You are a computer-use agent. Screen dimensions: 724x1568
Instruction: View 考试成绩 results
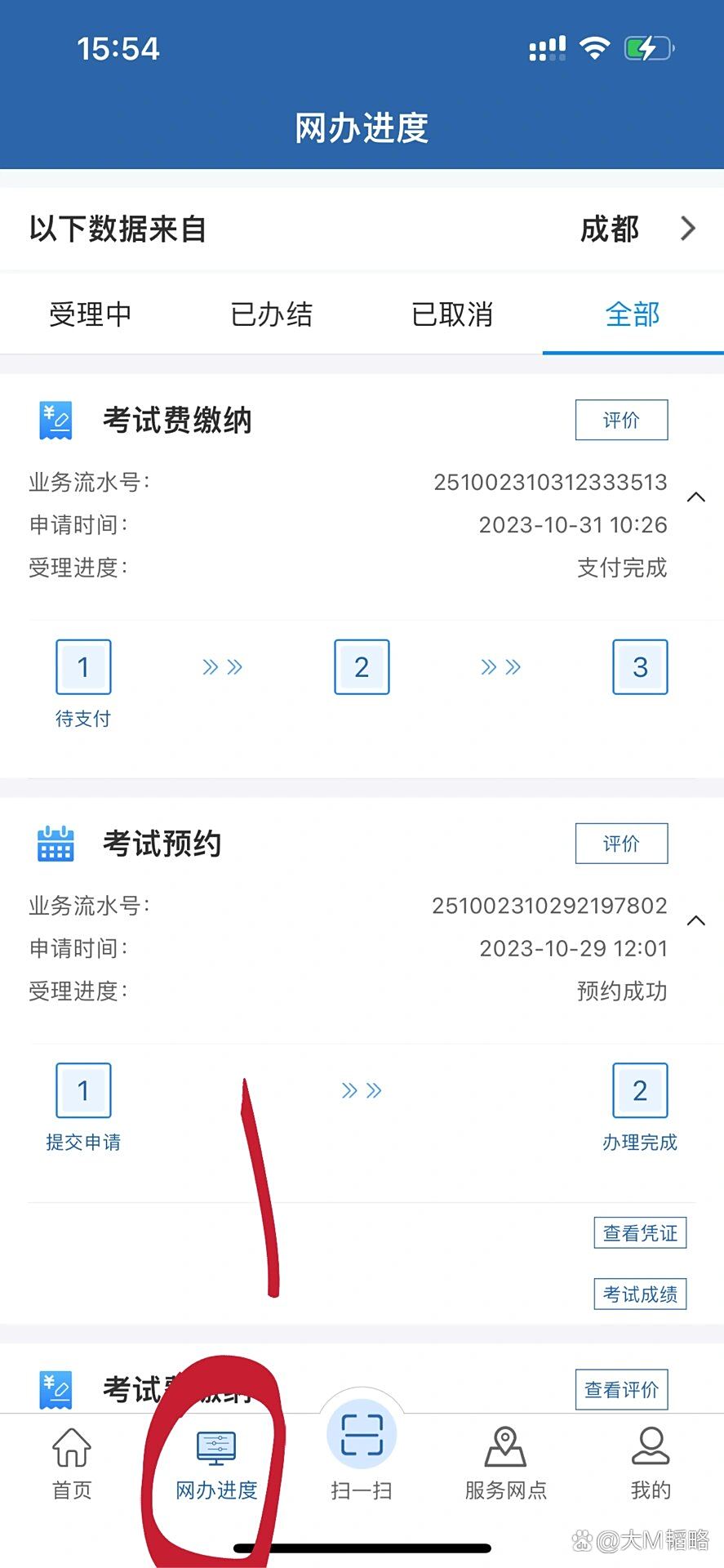[640, 1294]
